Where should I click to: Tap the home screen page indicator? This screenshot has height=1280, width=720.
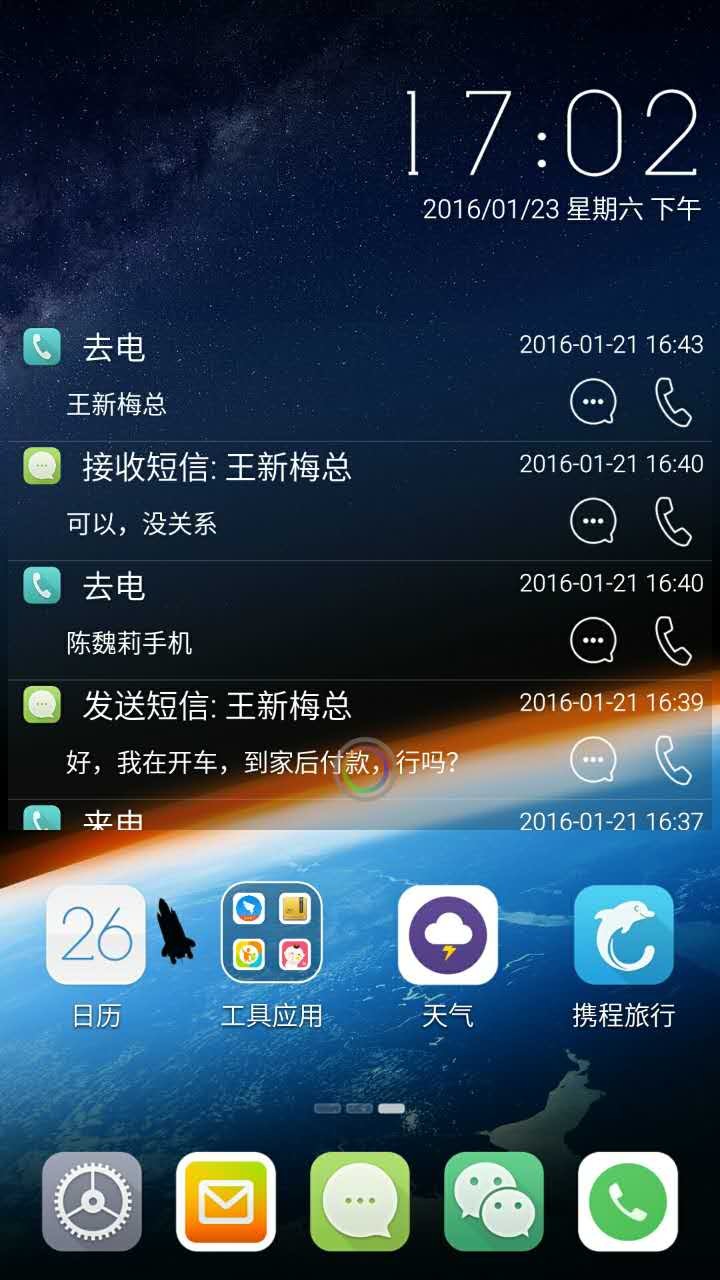tap(360, 1108)
